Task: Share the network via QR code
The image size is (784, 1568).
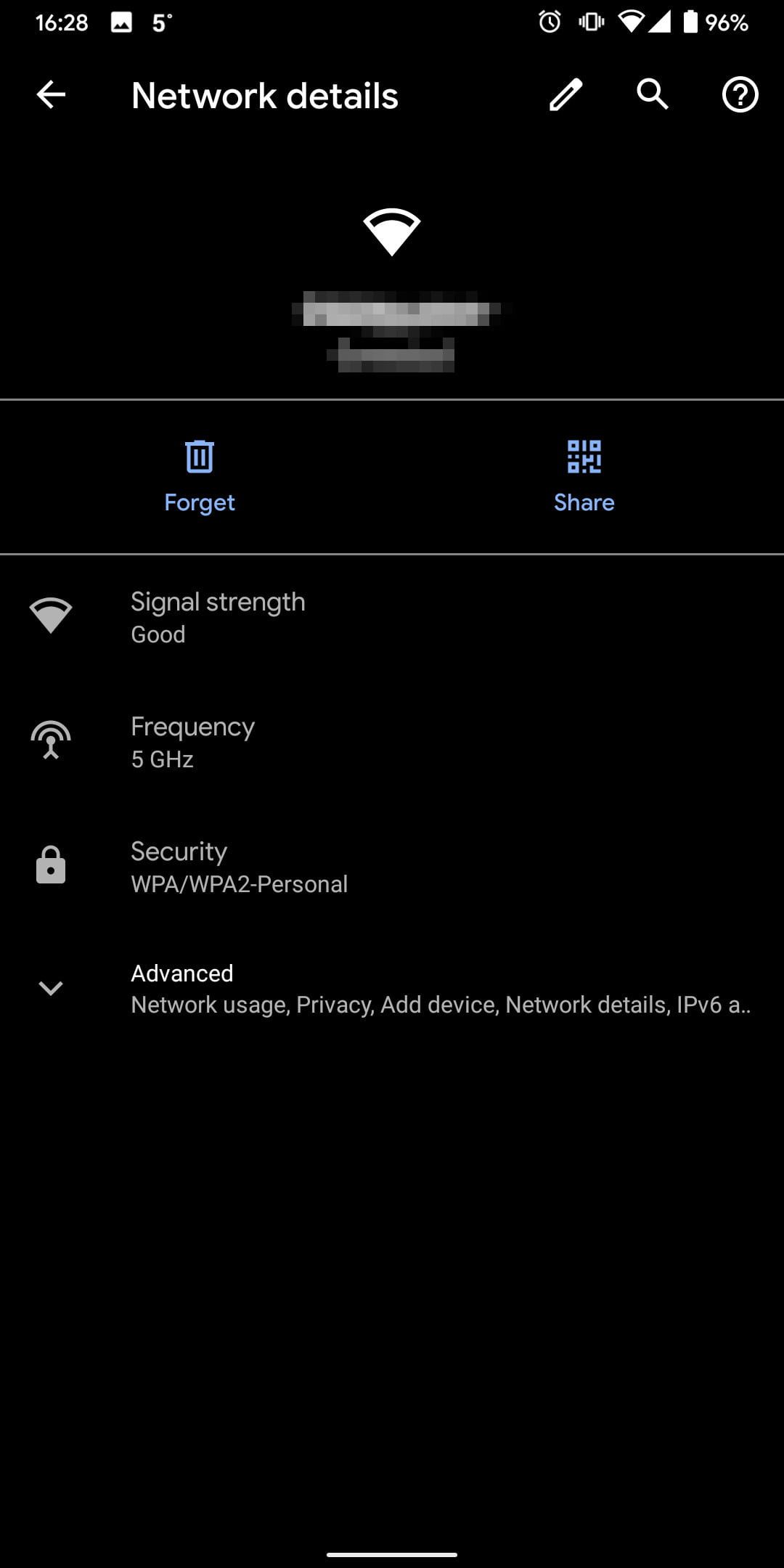Action: [x=584, y=476]
